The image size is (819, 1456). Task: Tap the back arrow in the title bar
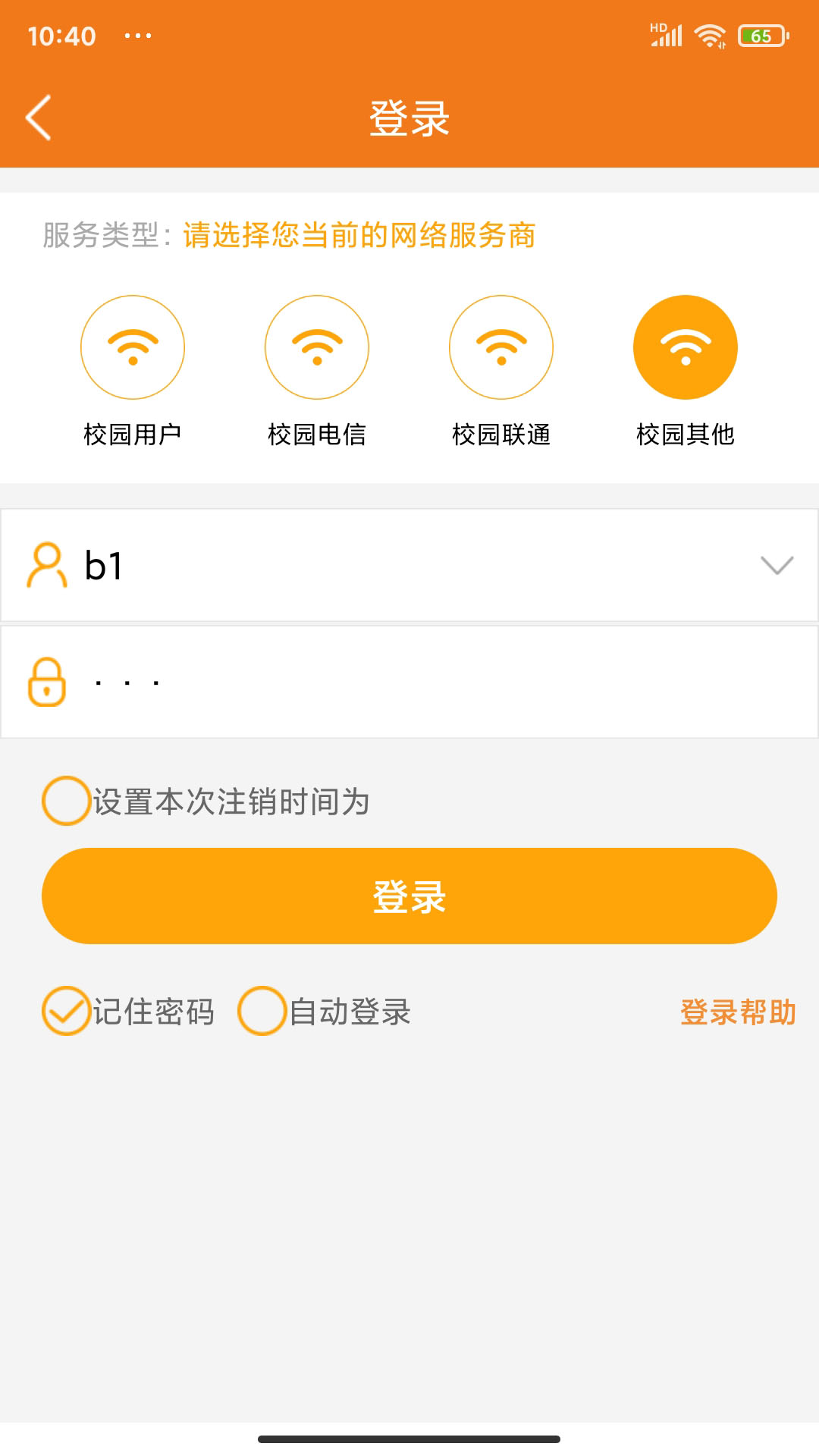tap(36, 118)
